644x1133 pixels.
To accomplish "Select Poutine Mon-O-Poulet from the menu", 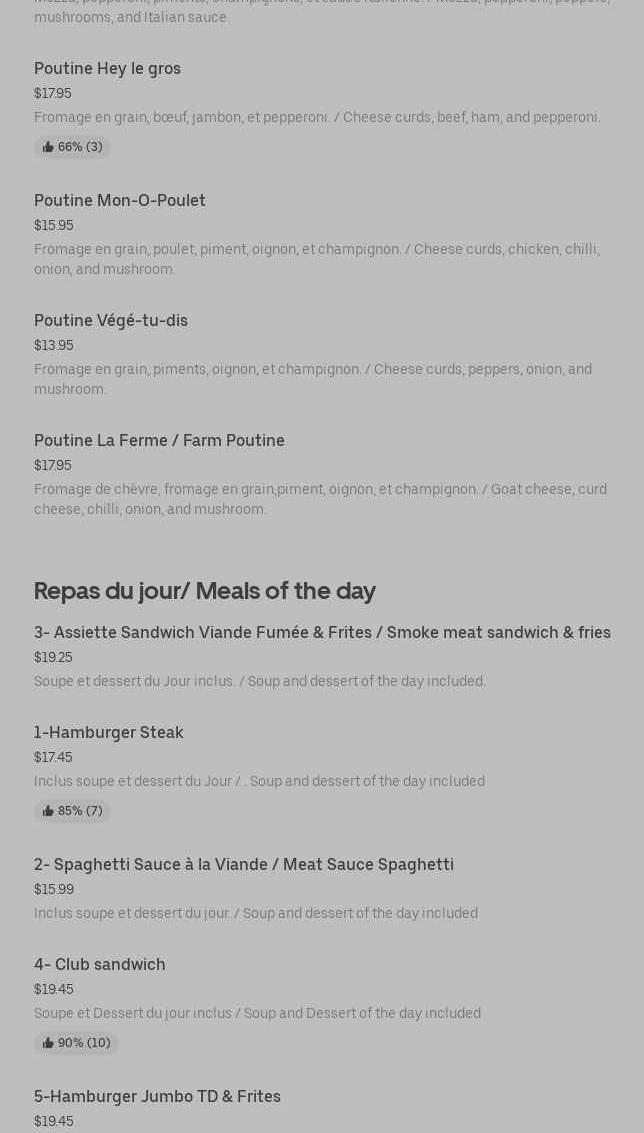I will pos(120,201).
